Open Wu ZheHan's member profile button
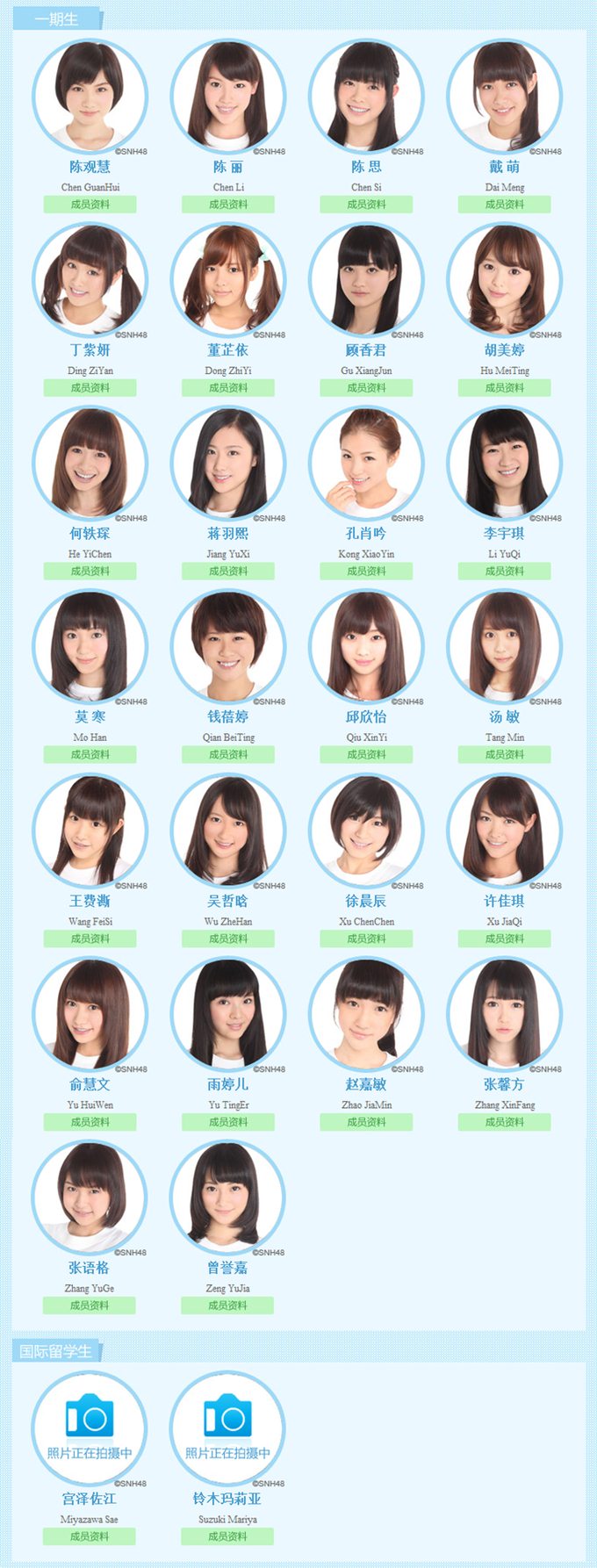This screenshot has height=1568, width=597. 228,939
